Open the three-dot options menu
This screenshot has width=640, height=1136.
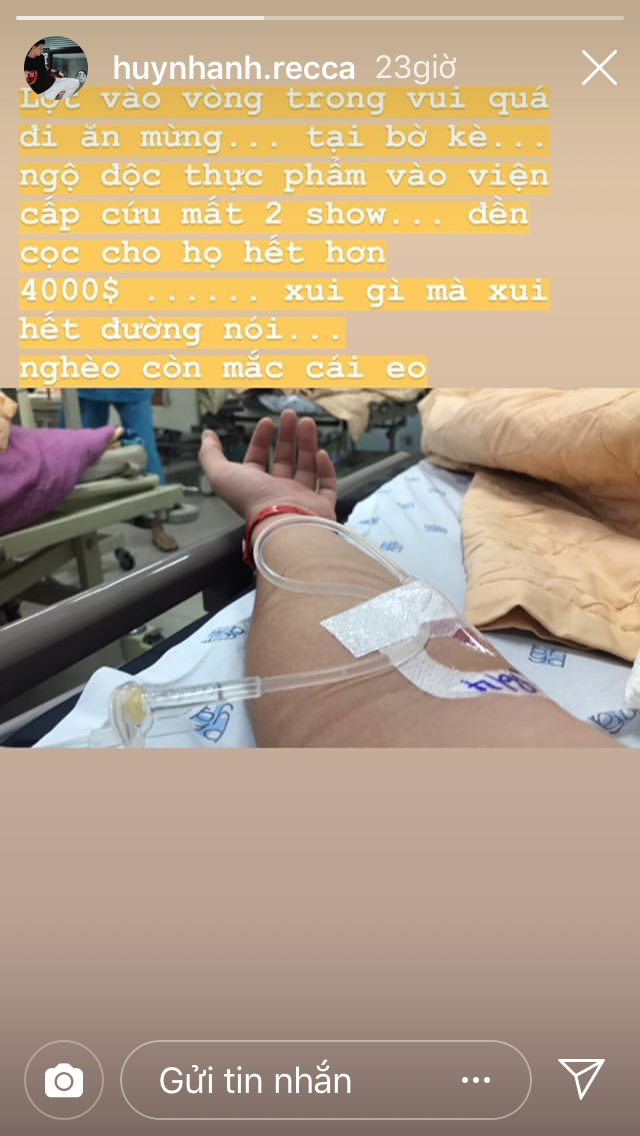(x=476, y=1080)
